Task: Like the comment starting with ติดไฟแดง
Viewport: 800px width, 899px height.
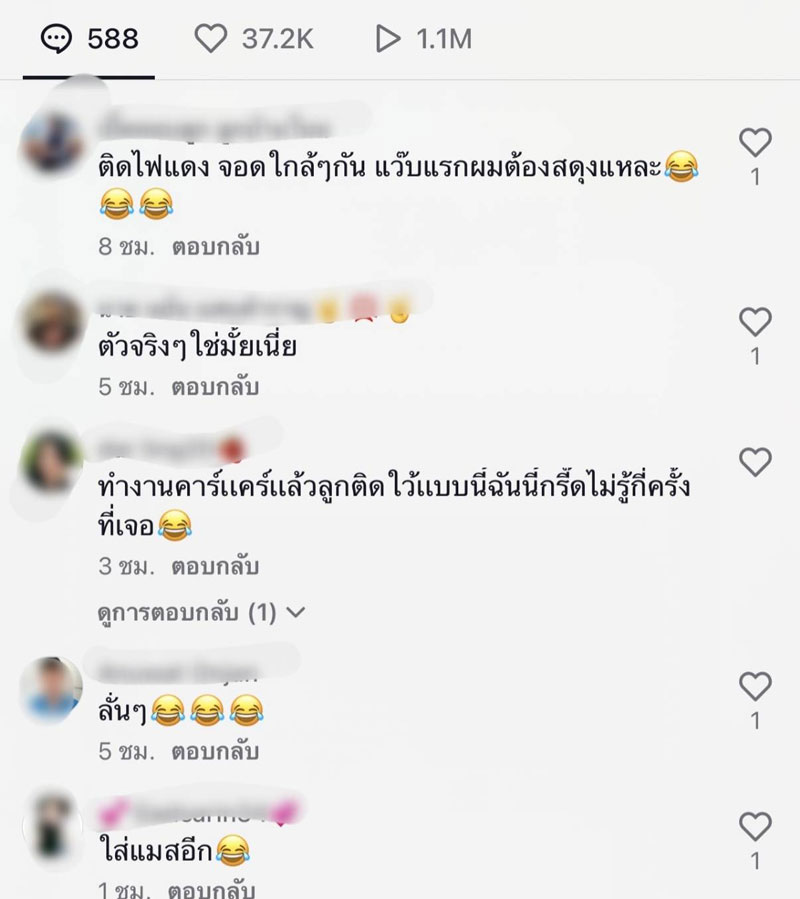Action: coord(755,143)
